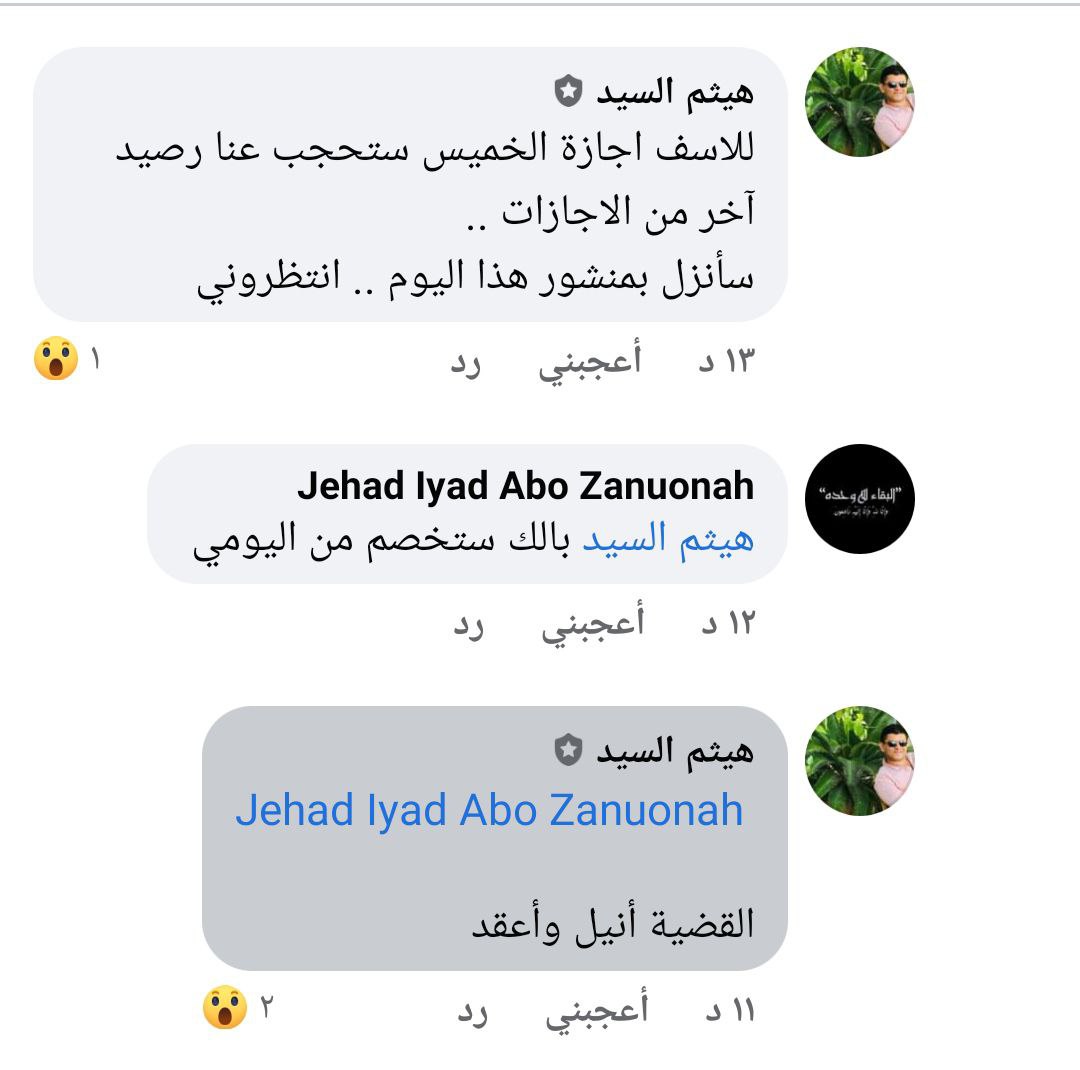This screenshot has height=1070, width=1080.
Task: Reply to Jehad Iyad Abo Zanuonah's comment
Action: 469,625
